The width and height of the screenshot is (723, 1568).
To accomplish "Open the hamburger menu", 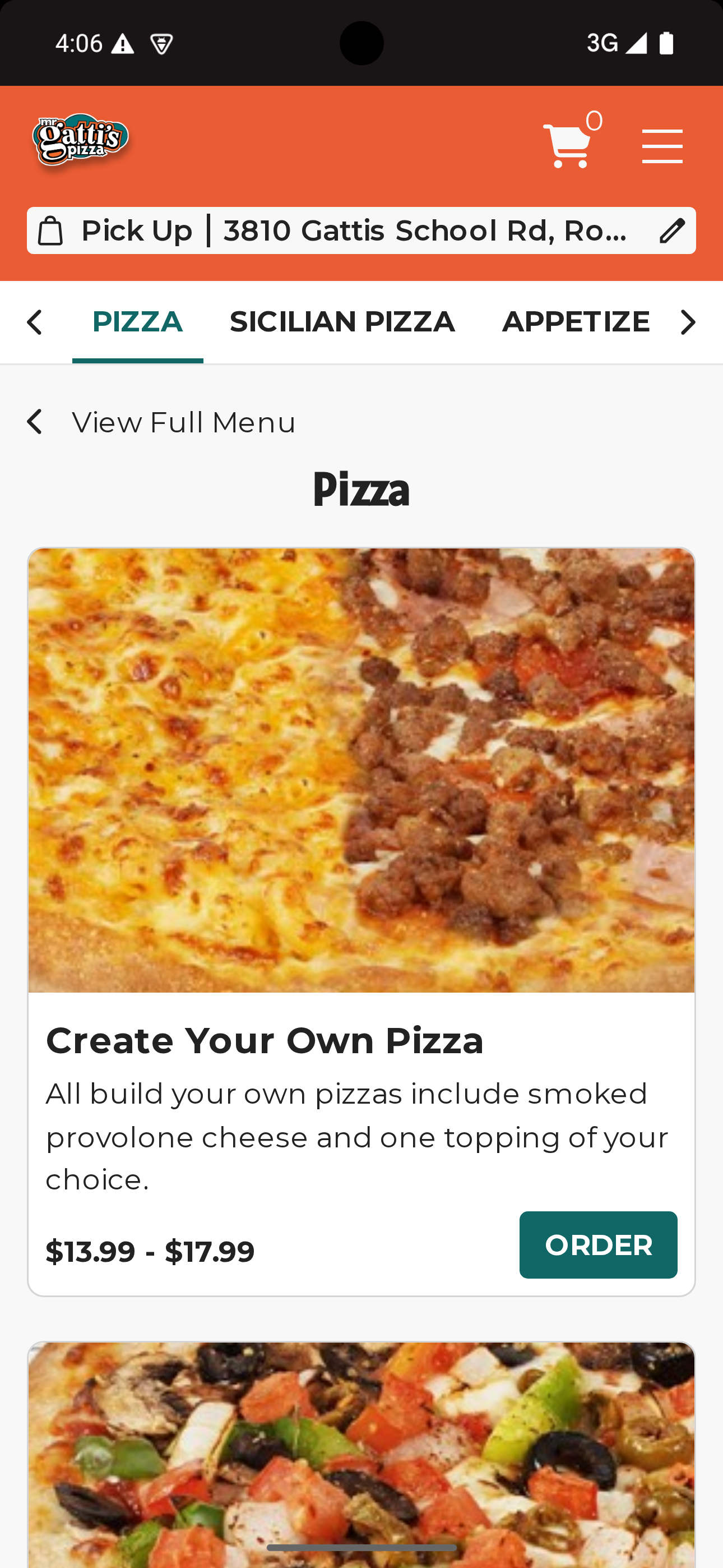I will [661, 146].
